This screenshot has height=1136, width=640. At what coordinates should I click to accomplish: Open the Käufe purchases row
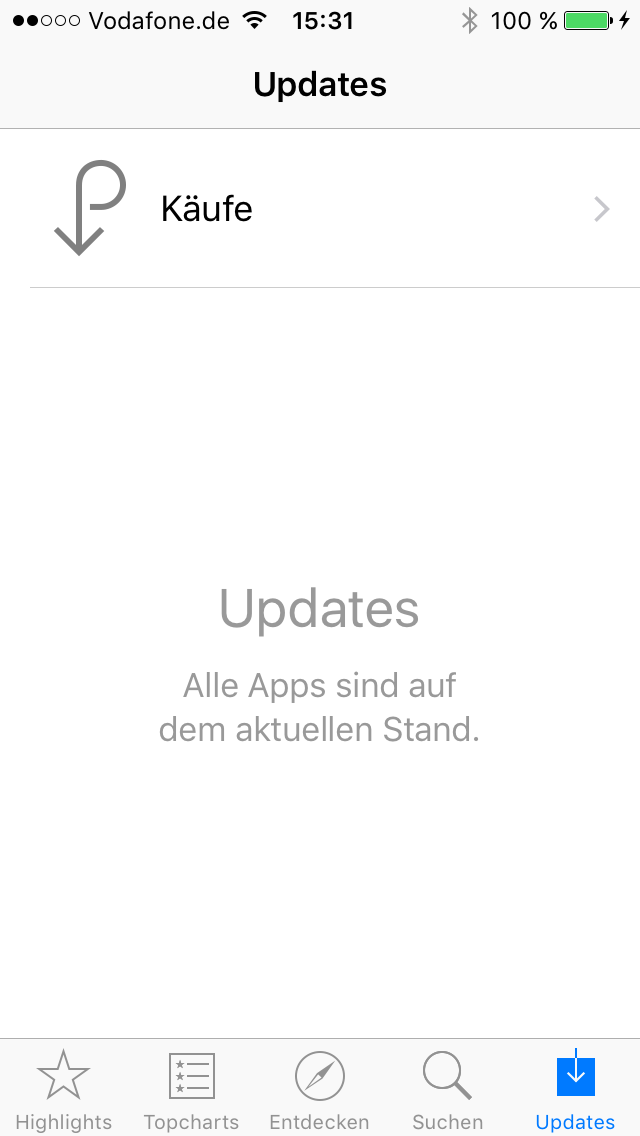320,209
